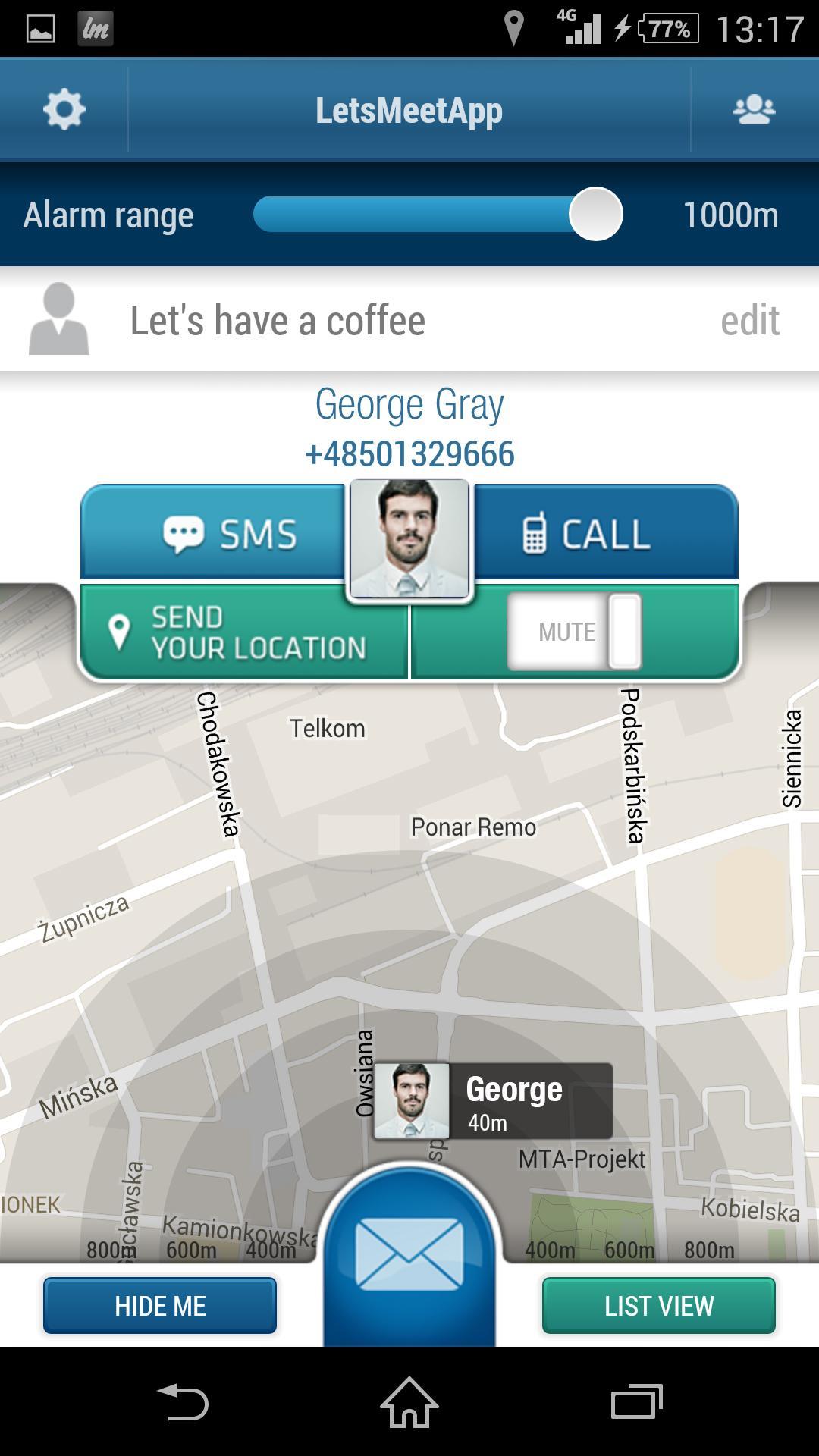Open the settings gear

pos(64,110)
